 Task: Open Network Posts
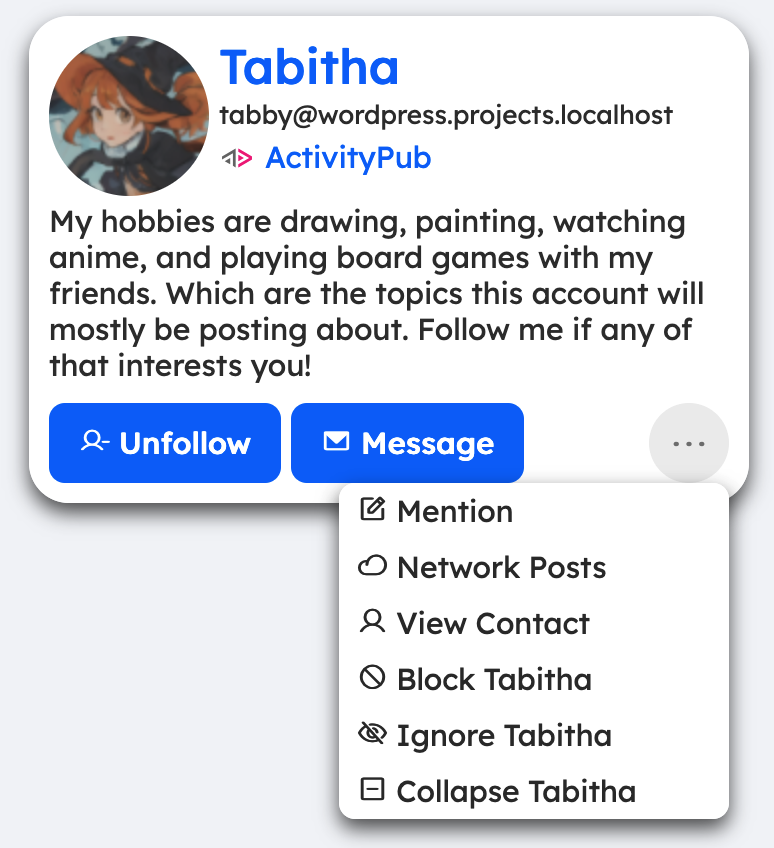[500, 567]
